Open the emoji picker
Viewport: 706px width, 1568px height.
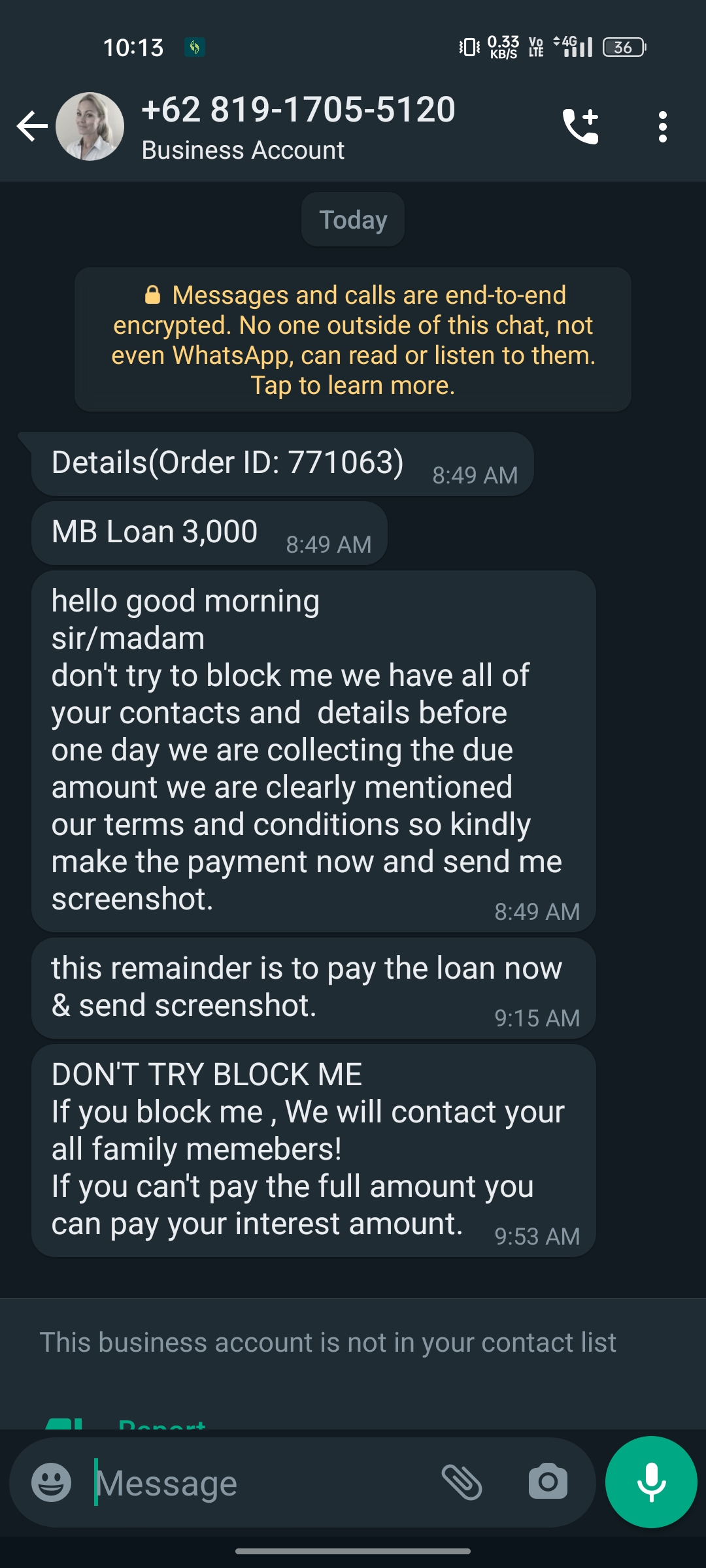click(x=51, y=1482)
